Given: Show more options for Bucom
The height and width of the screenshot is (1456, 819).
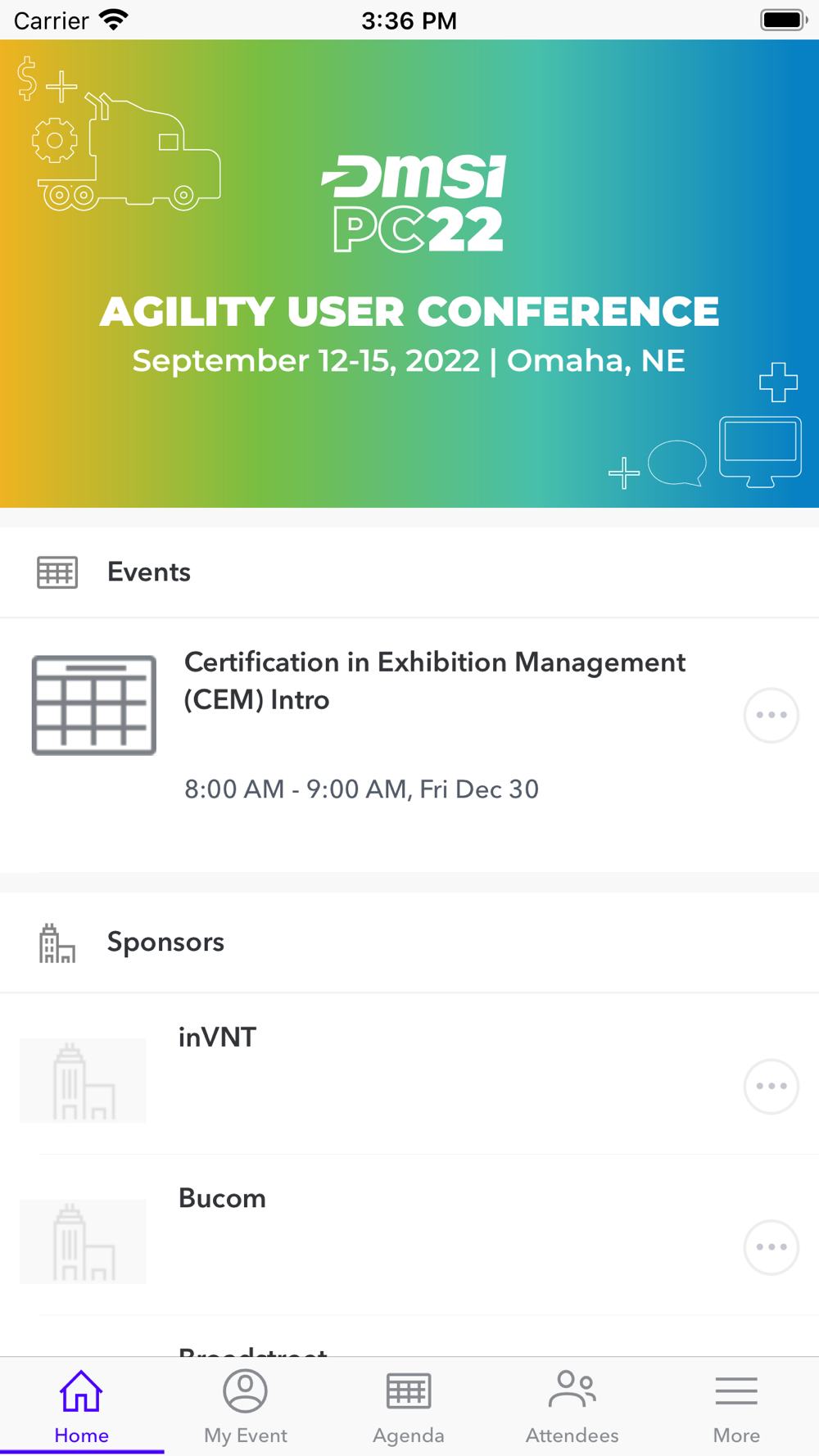Looking at the screenshot, I should pyautogui.click(x=771, y=1247).
